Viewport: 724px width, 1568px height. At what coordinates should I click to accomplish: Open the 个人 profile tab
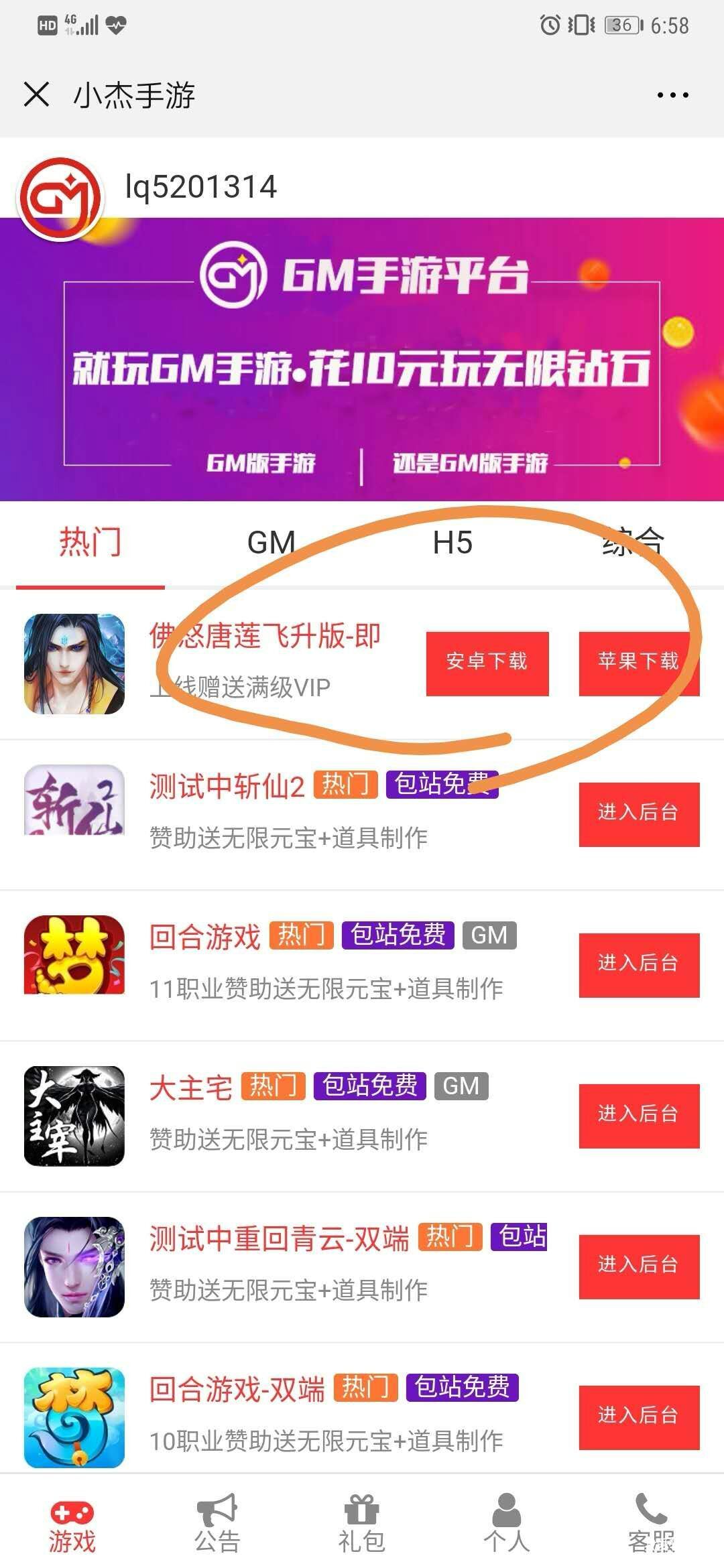pos(507,1523)
